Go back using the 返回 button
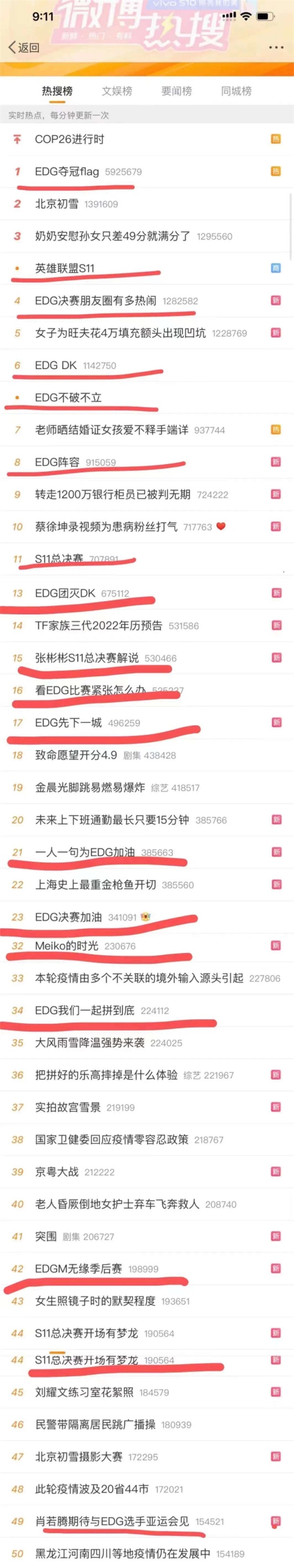This screenshot has height=1568, width=294. (24, 48)
